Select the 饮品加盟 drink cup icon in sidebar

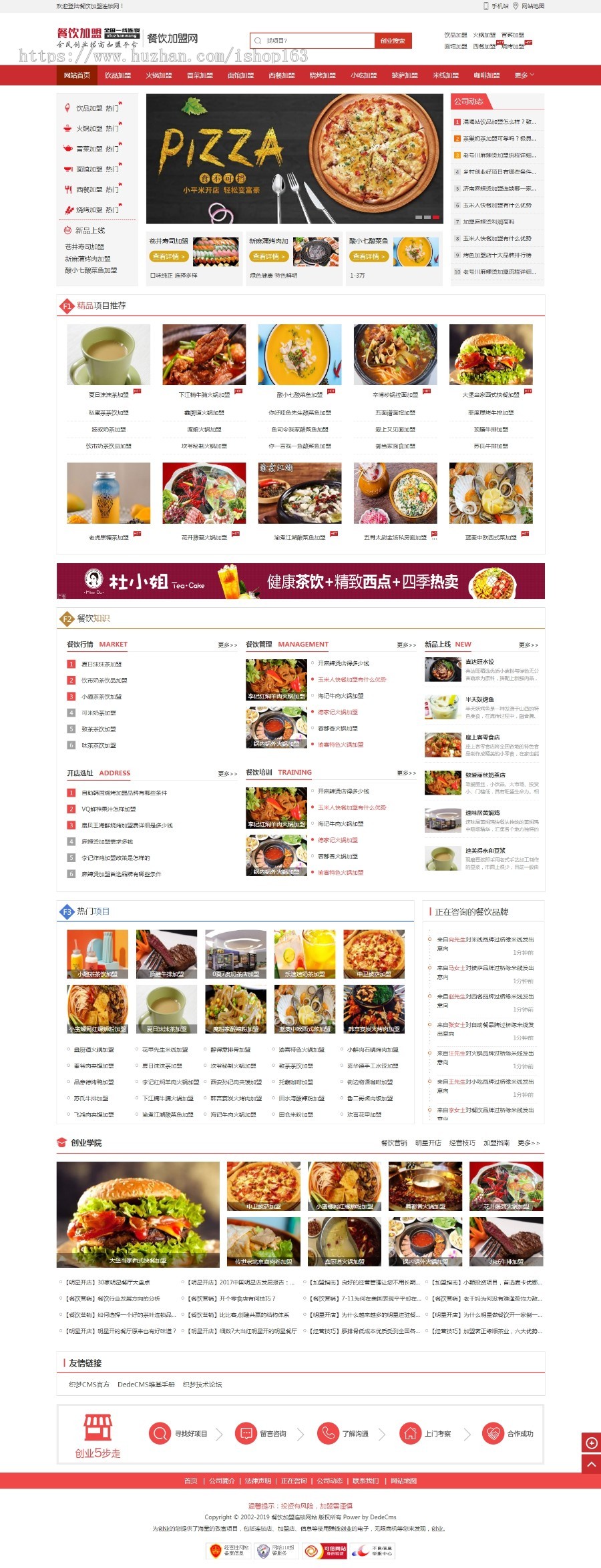[67, 107]
